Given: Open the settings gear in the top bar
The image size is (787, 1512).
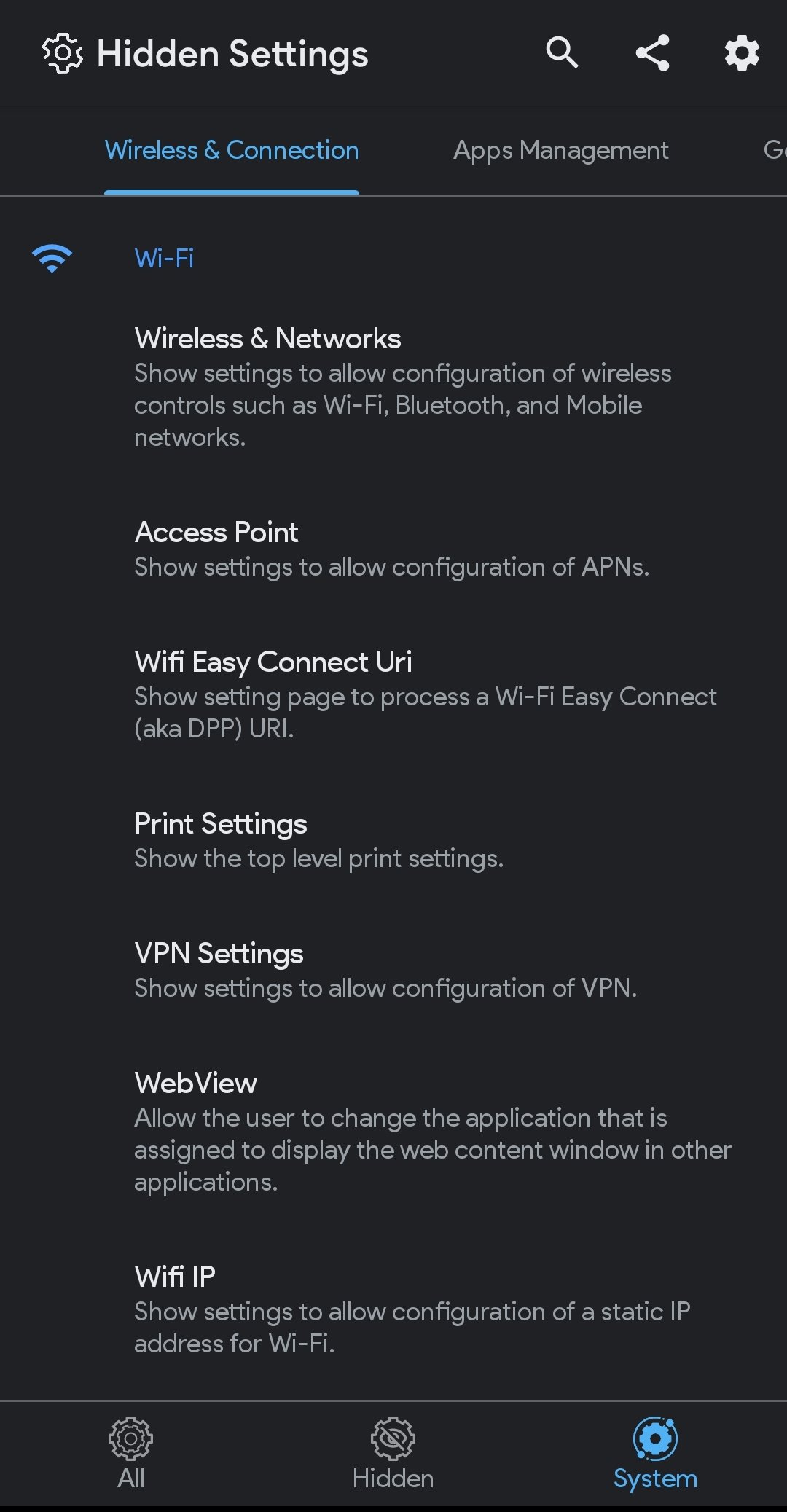Looking at the screenshot, I should click(x=741, y=52).
